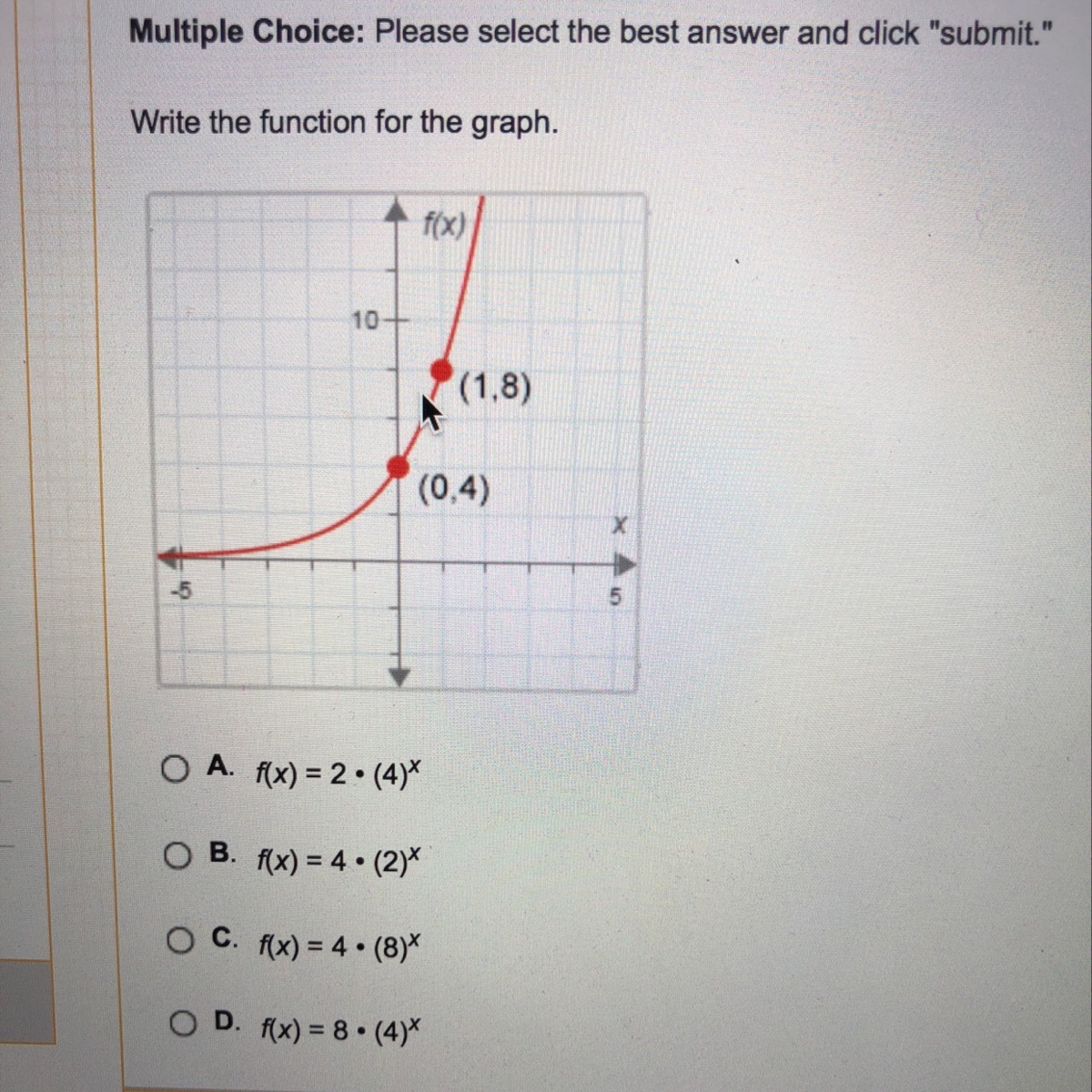Image resolution: width=1092 pixels, height=1092 pixels.
Task: Select answer A, f(x) = 2 • (4)^x
Action: (x=176, y=770)
